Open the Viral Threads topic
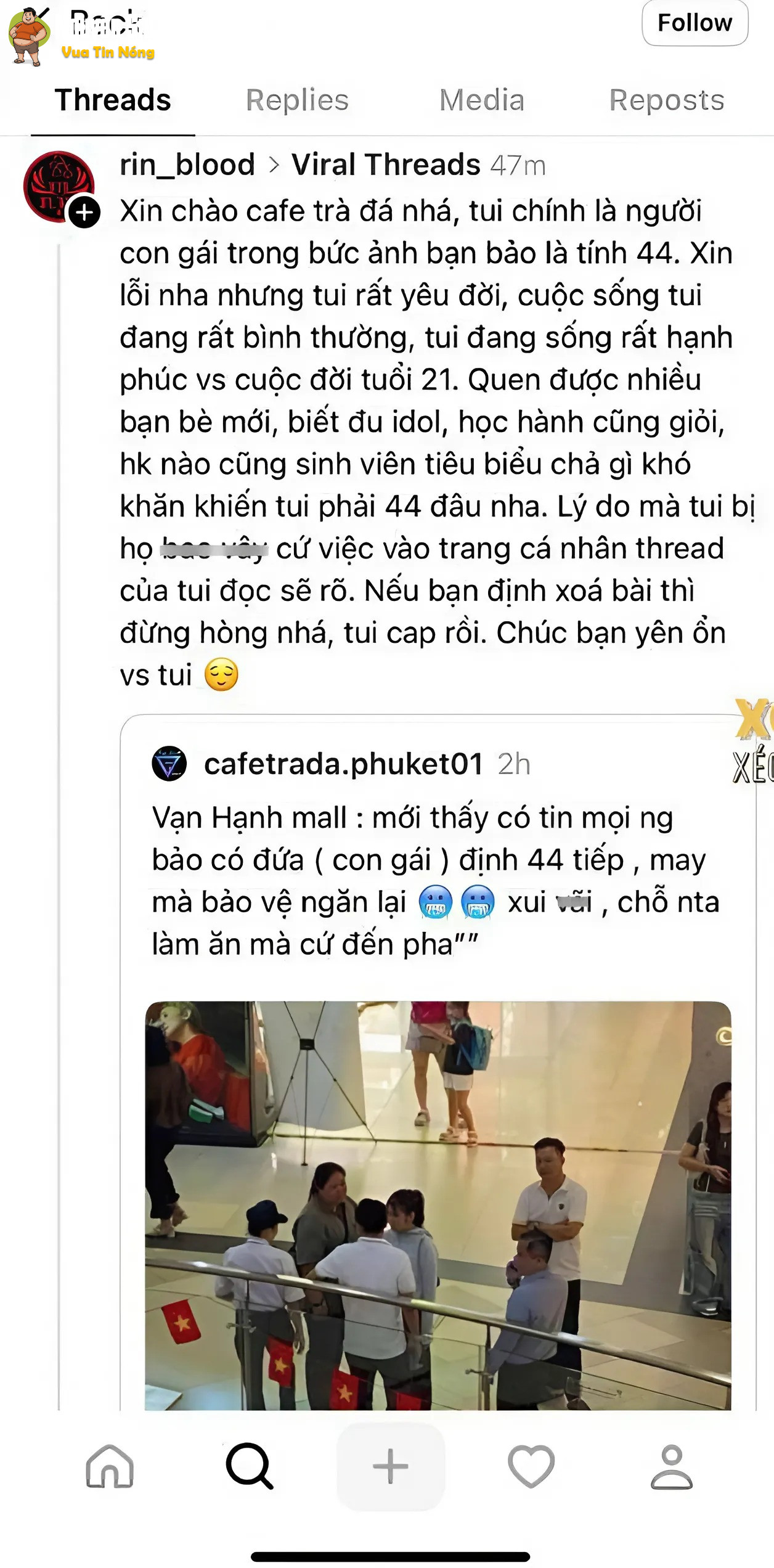Screen dimensions: 774x1568 pos(386,165)
